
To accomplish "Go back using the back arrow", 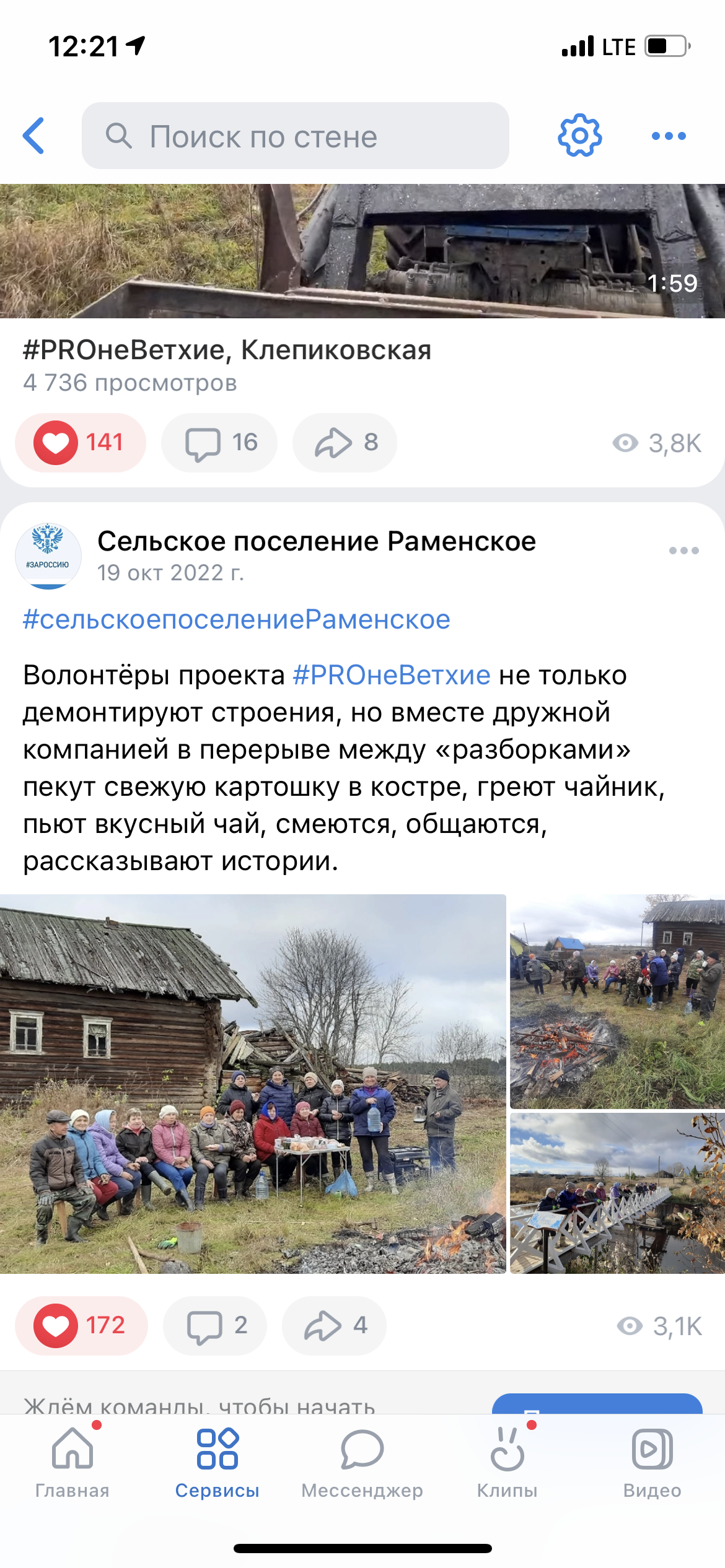I will tap(34, 136).
